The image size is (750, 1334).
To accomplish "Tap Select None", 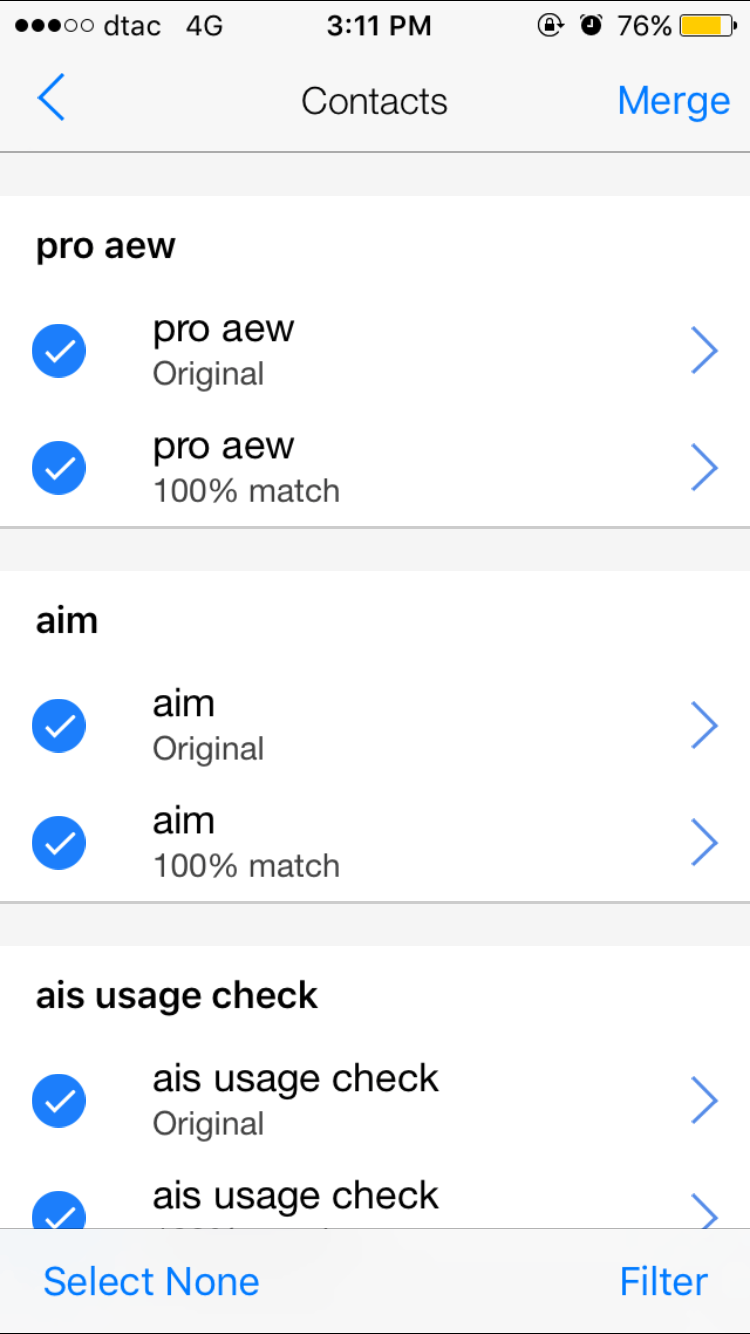I will point(151,1281).
